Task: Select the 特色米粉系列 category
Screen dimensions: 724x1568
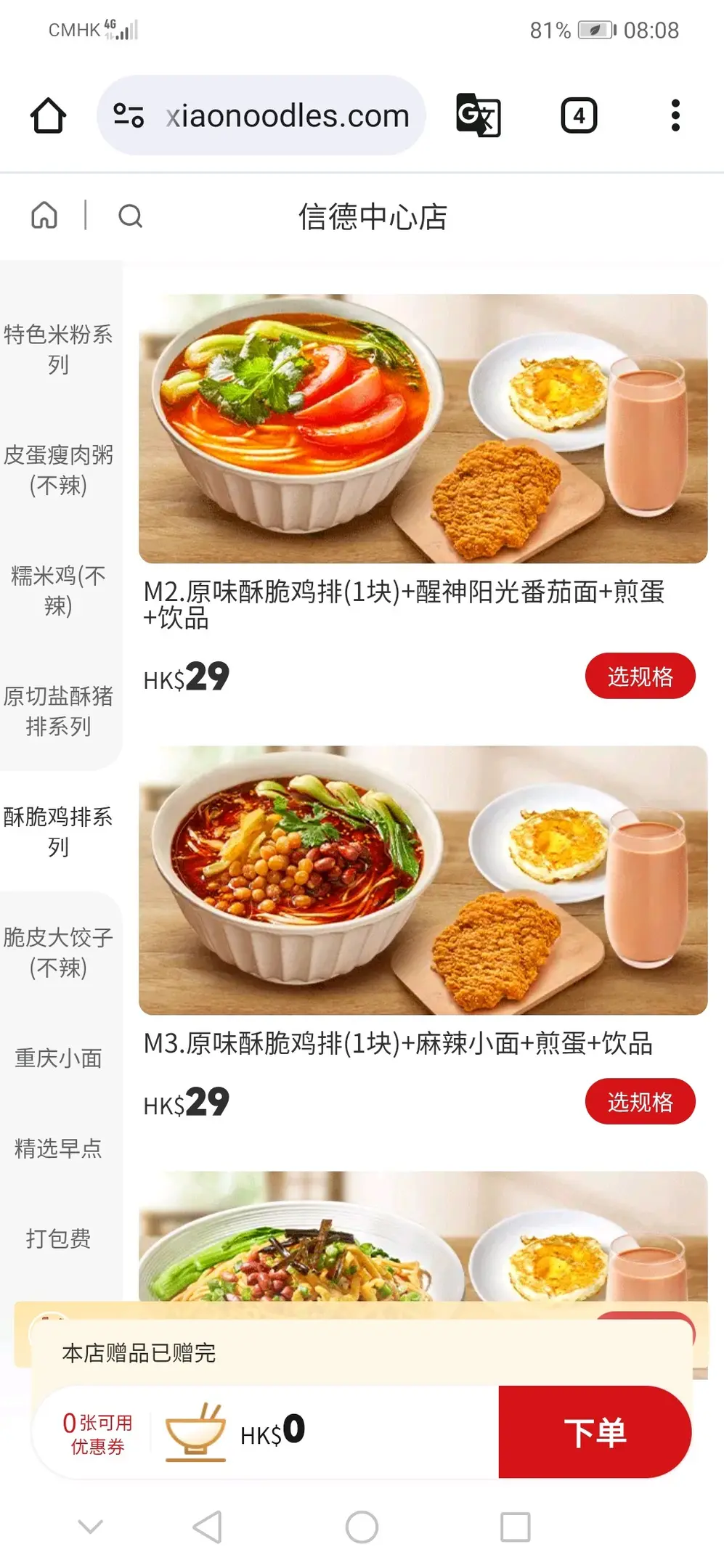Action: [x=58, y=349]
